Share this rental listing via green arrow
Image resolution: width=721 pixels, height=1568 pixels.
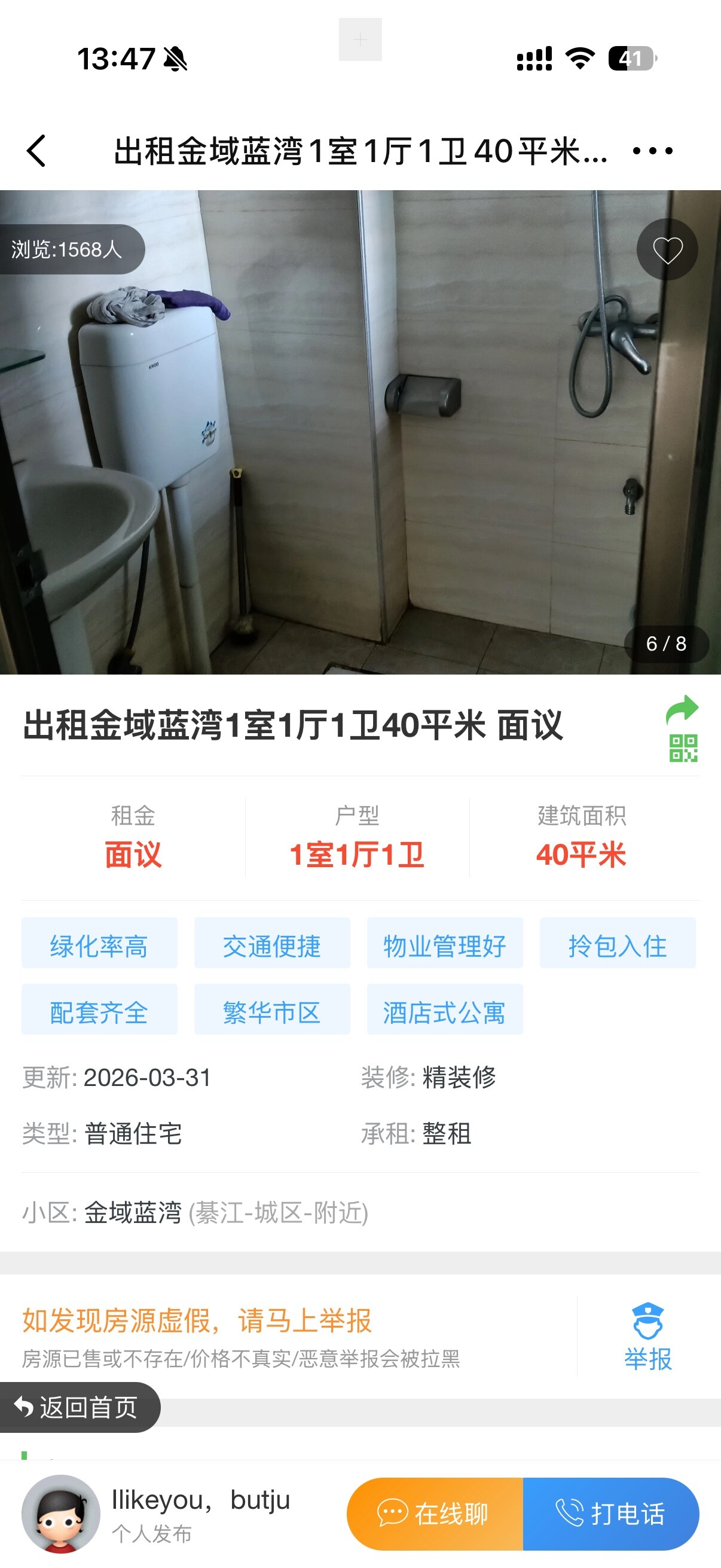pos(682,710)
